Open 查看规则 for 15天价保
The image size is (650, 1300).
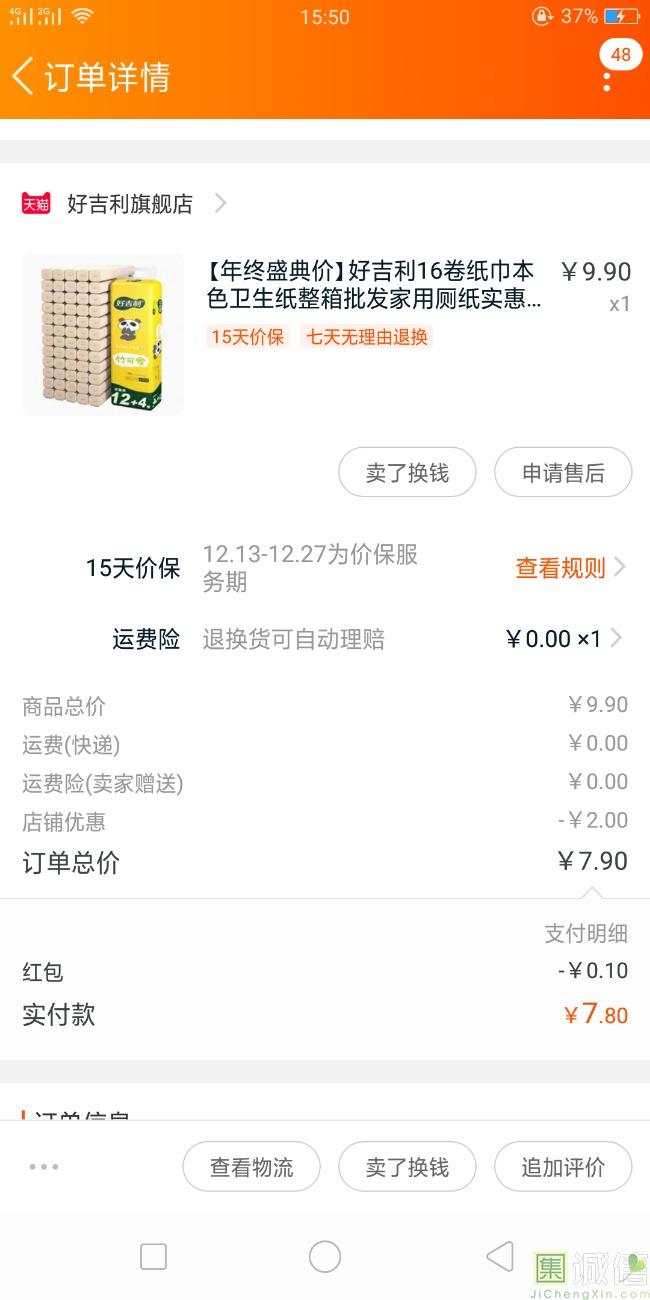[571, 568]
